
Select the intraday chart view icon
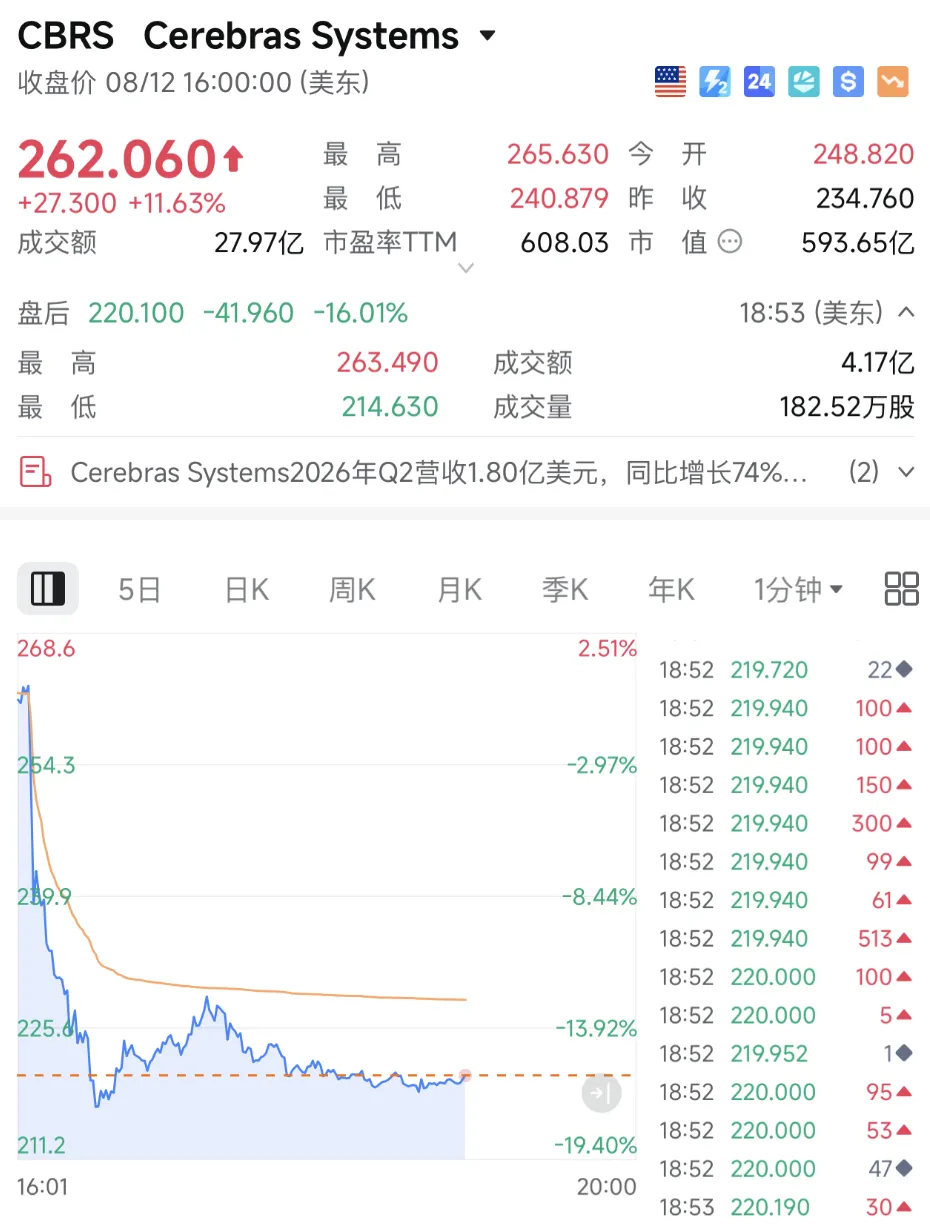point(47,589)
